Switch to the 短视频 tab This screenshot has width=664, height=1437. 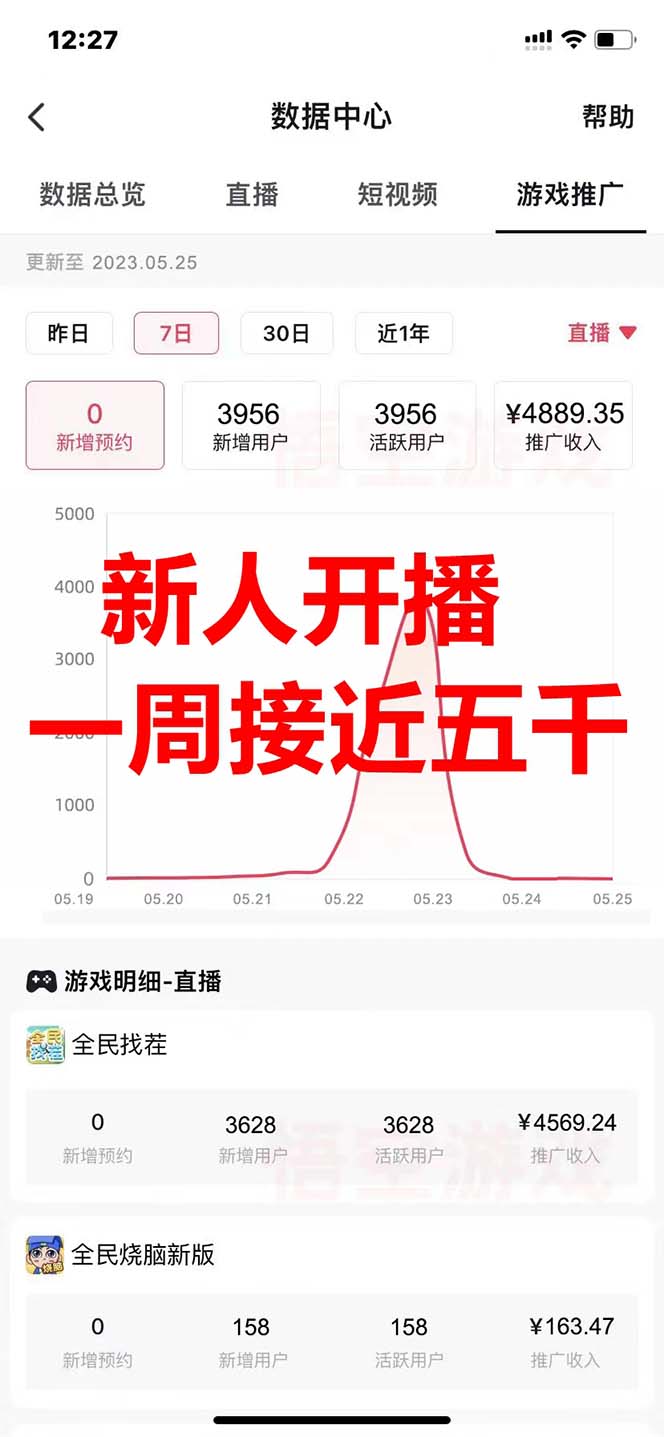coord(397,194)
